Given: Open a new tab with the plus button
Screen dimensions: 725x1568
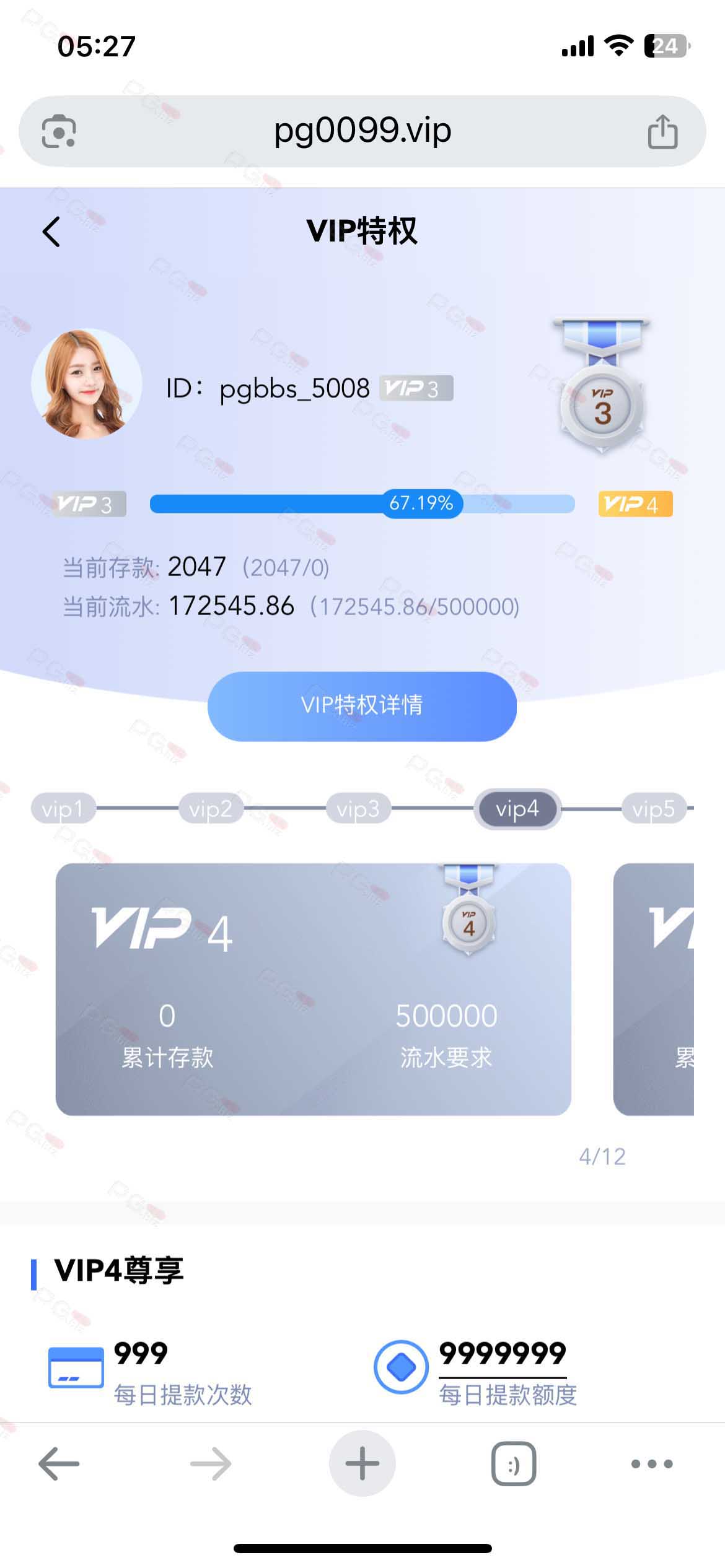Looking at the screenshot, I should click(362, 1464).
